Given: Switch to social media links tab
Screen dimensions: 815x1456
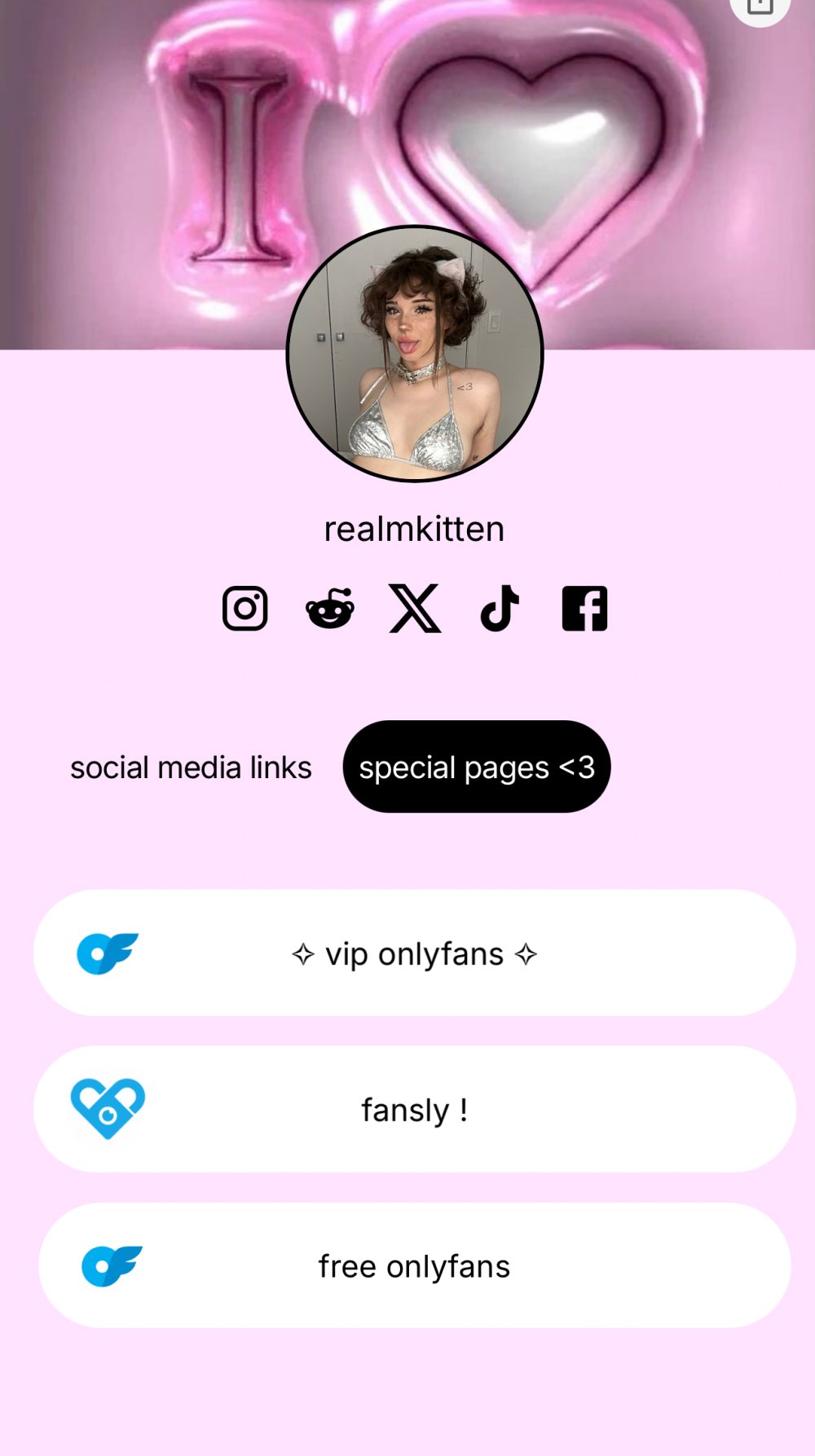Looking at the screenshot, I should [x=191, y=768].
